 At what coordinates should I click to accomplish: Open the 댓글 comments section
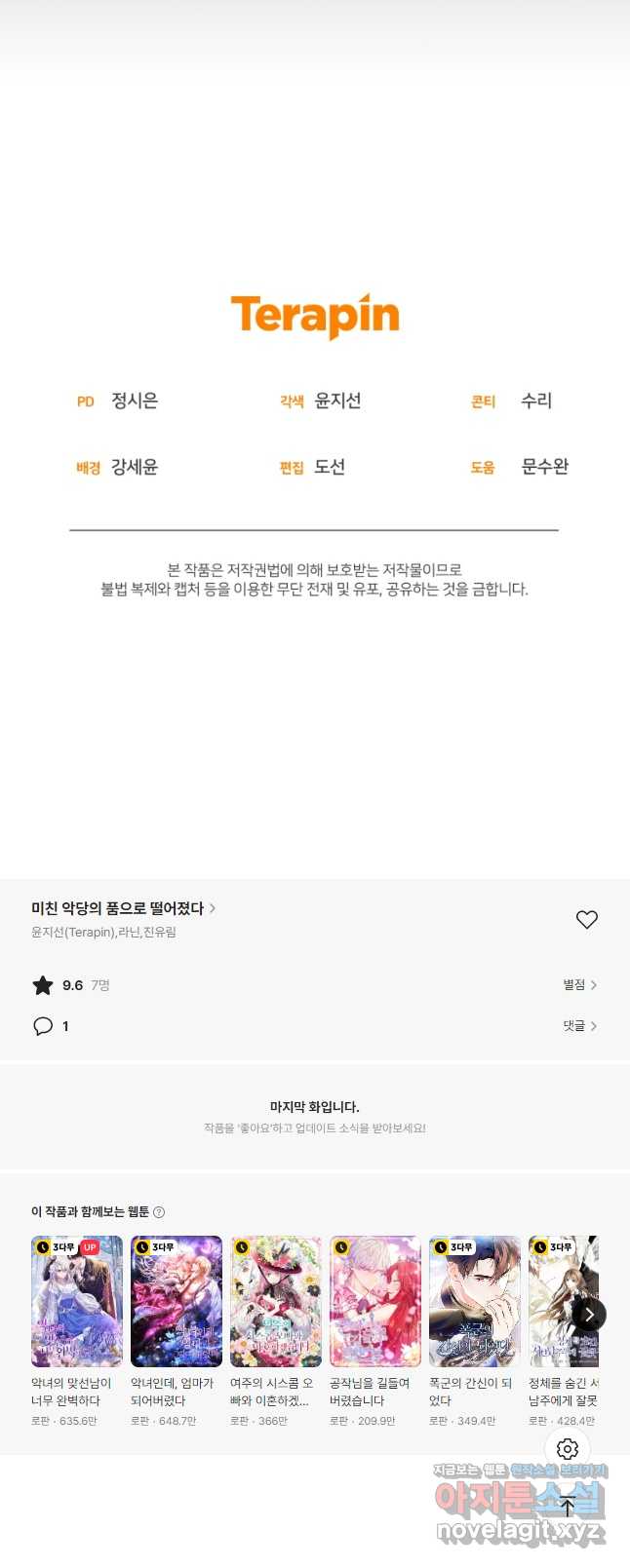coord(579,1026)
